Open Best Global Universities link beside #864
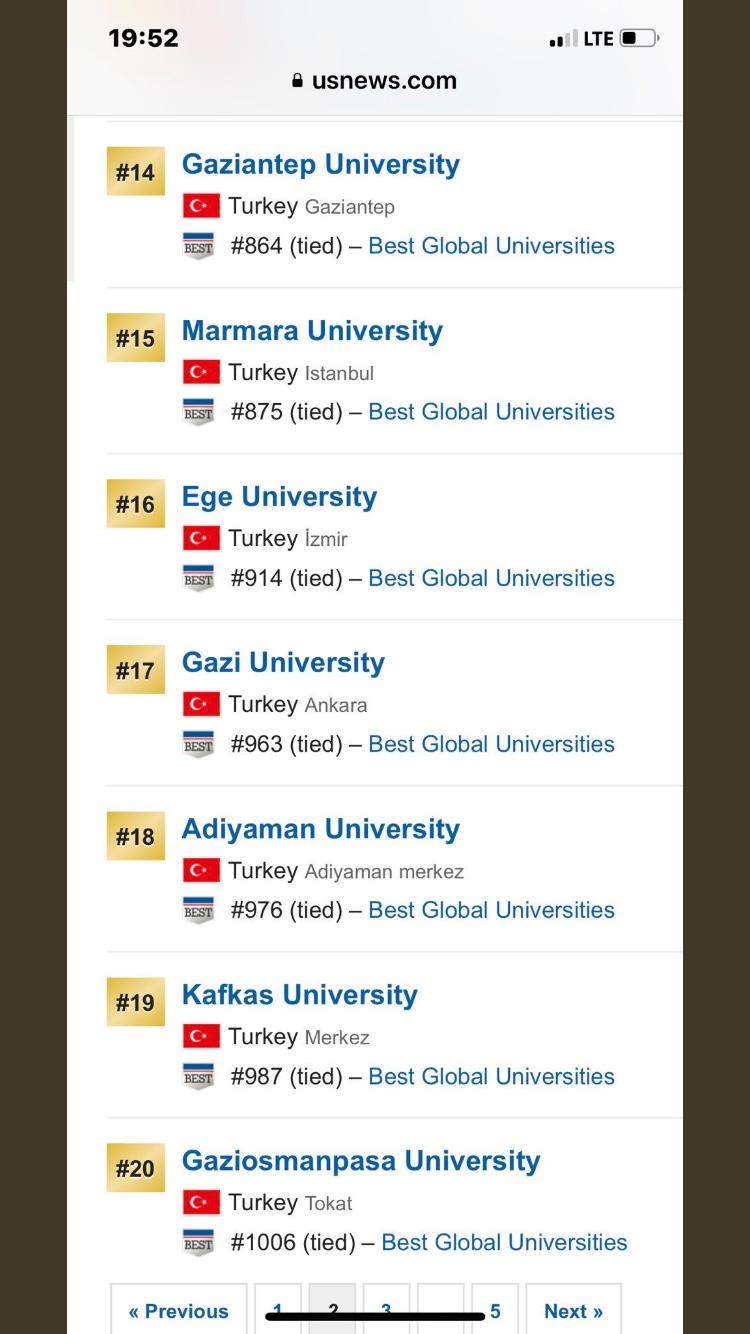 [491, 246]
